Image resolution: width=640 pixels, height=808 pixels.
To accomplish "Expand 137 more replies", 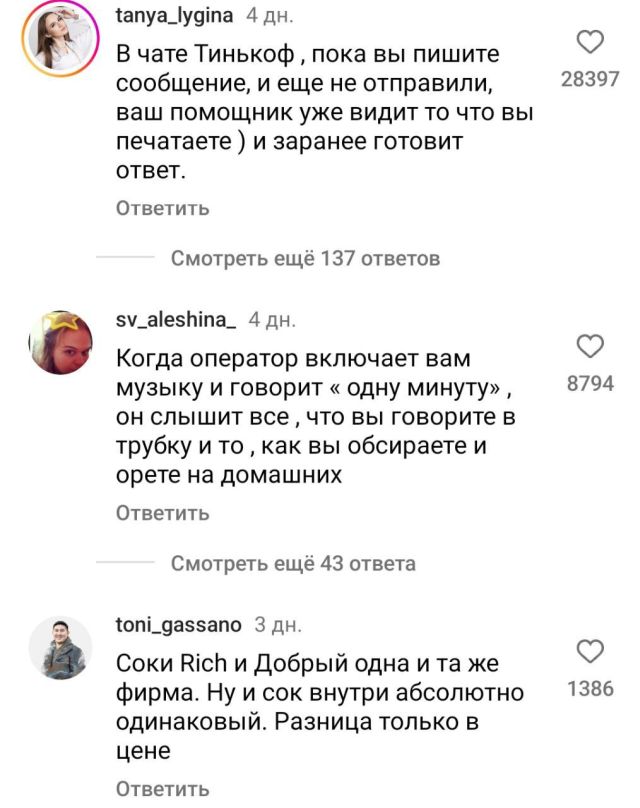I will pyautogui.click(x=305, y=259).
